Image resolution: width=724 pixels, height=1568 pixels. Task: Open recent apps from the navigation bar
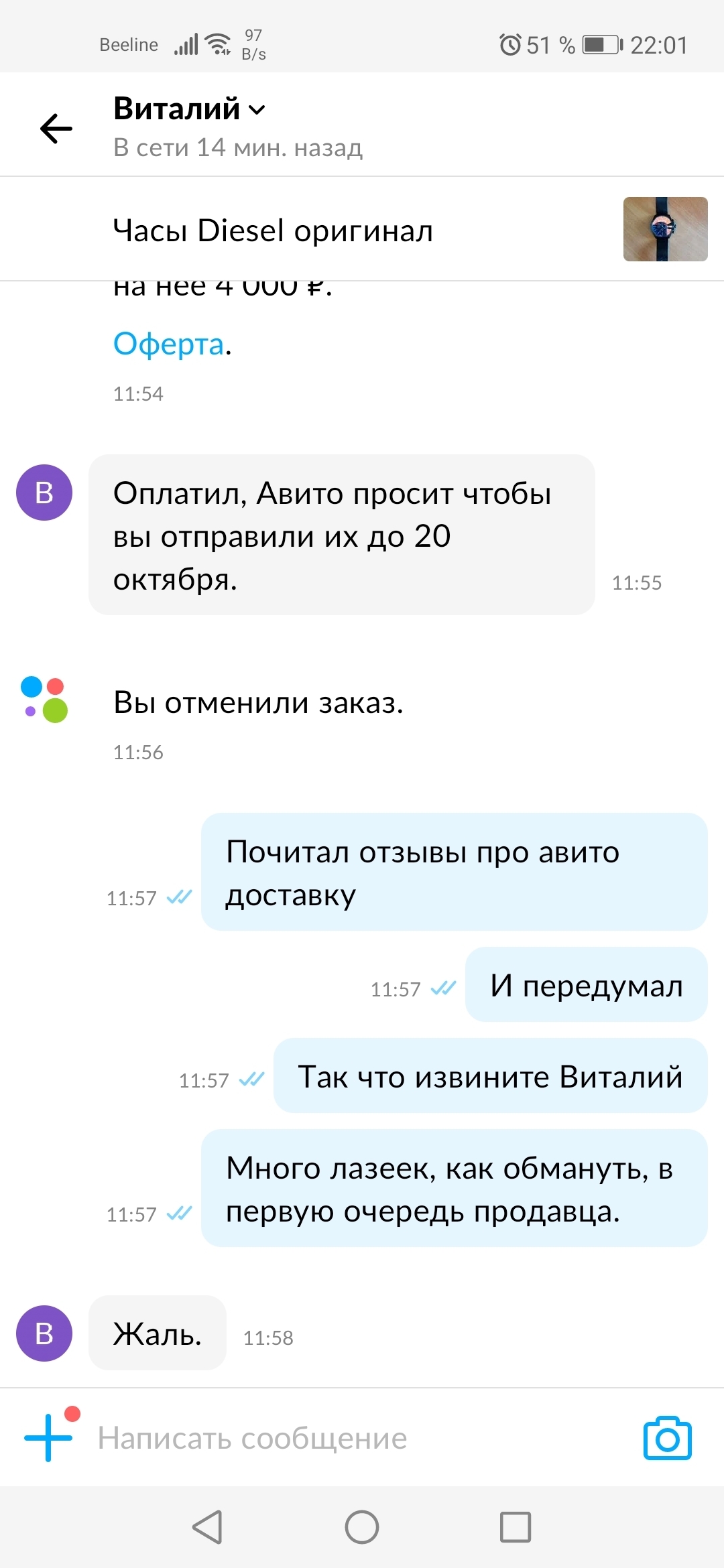coord(515,1527)
